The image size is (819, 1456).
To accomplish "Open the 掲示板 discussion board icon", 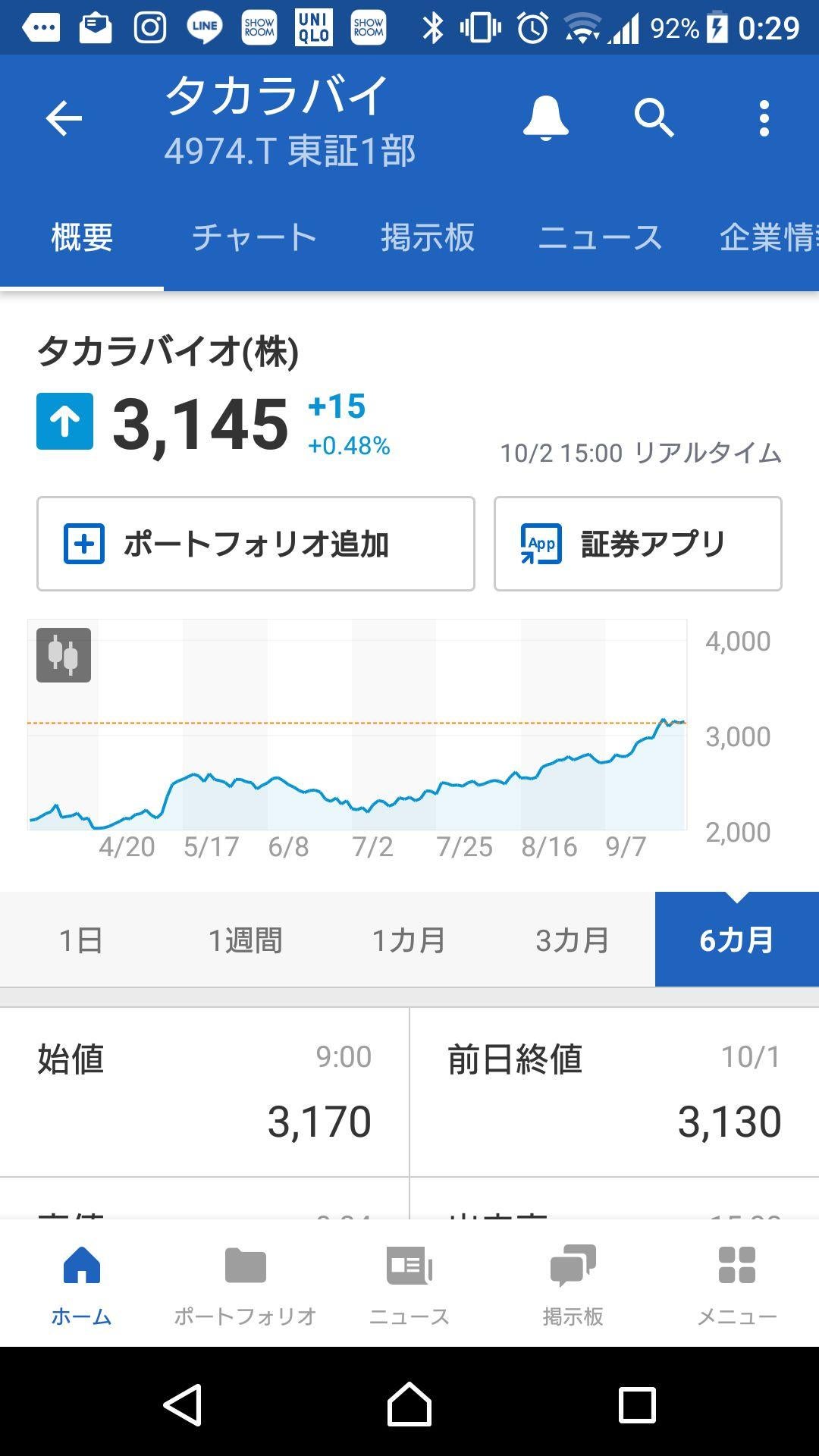I will tap(573, 1282).
